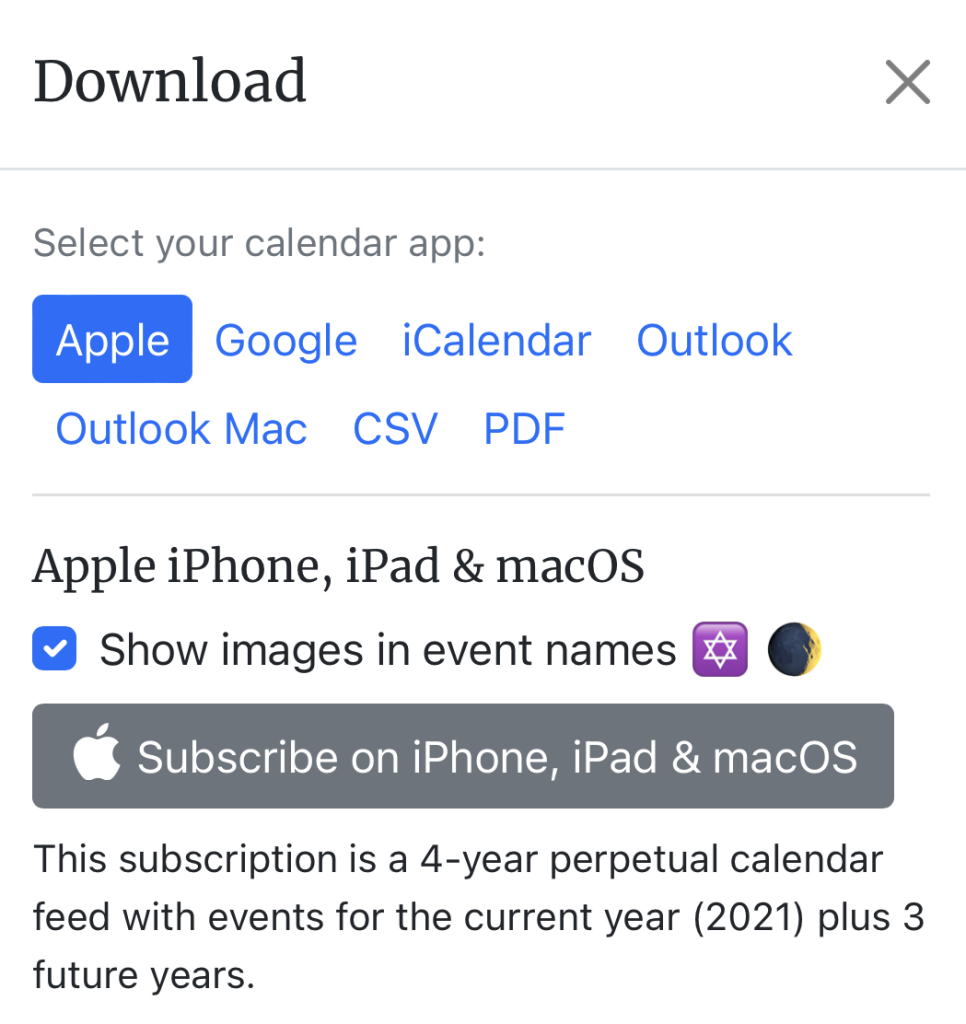Select the Outlook Mac format option
The width and height of the screenshot is (966, 1024).
(181, 429)
